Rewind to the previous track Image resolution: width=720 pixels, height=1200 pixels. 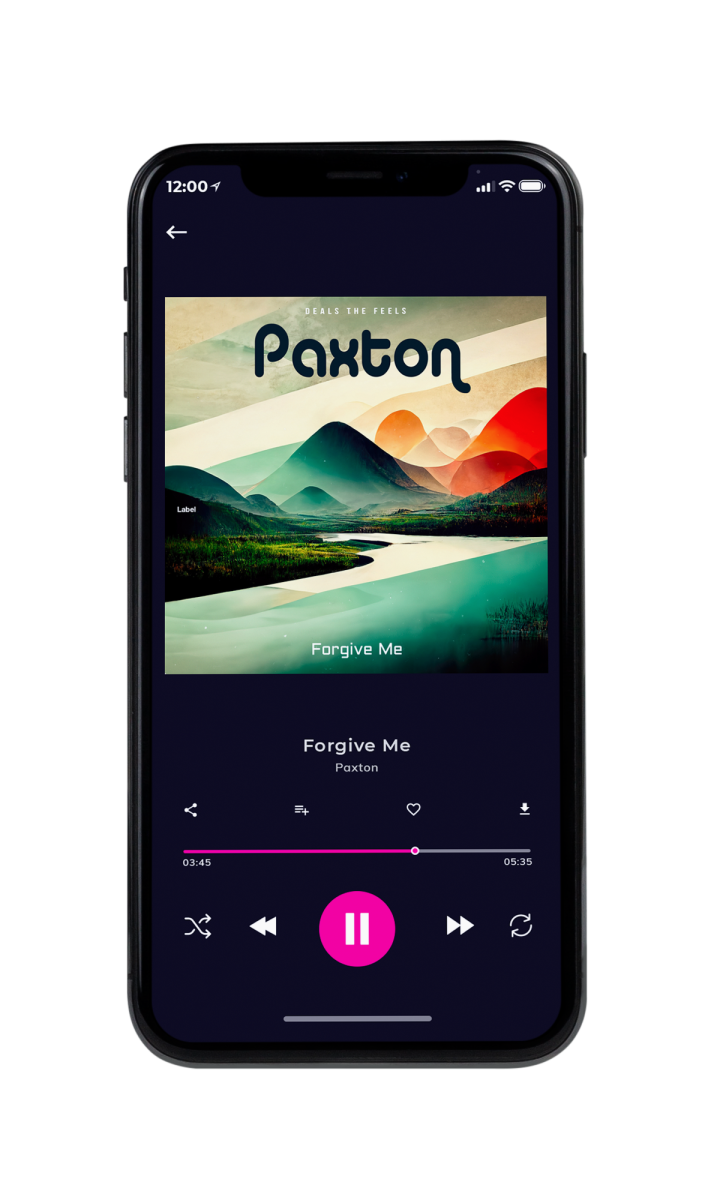263,927
